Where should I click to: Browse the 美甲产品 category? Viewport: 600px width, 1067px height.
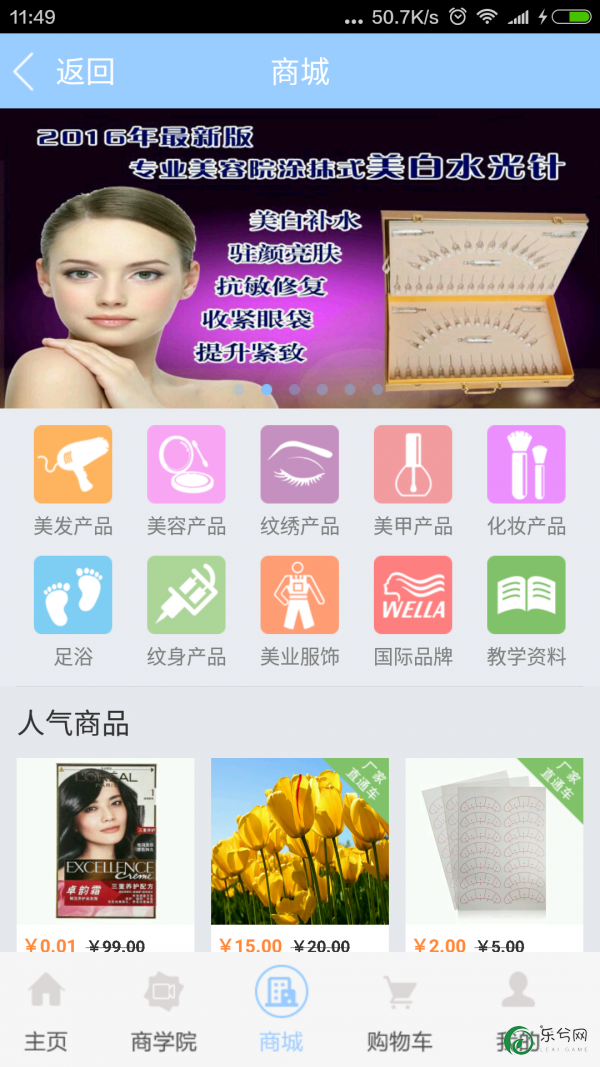point(413,479)
